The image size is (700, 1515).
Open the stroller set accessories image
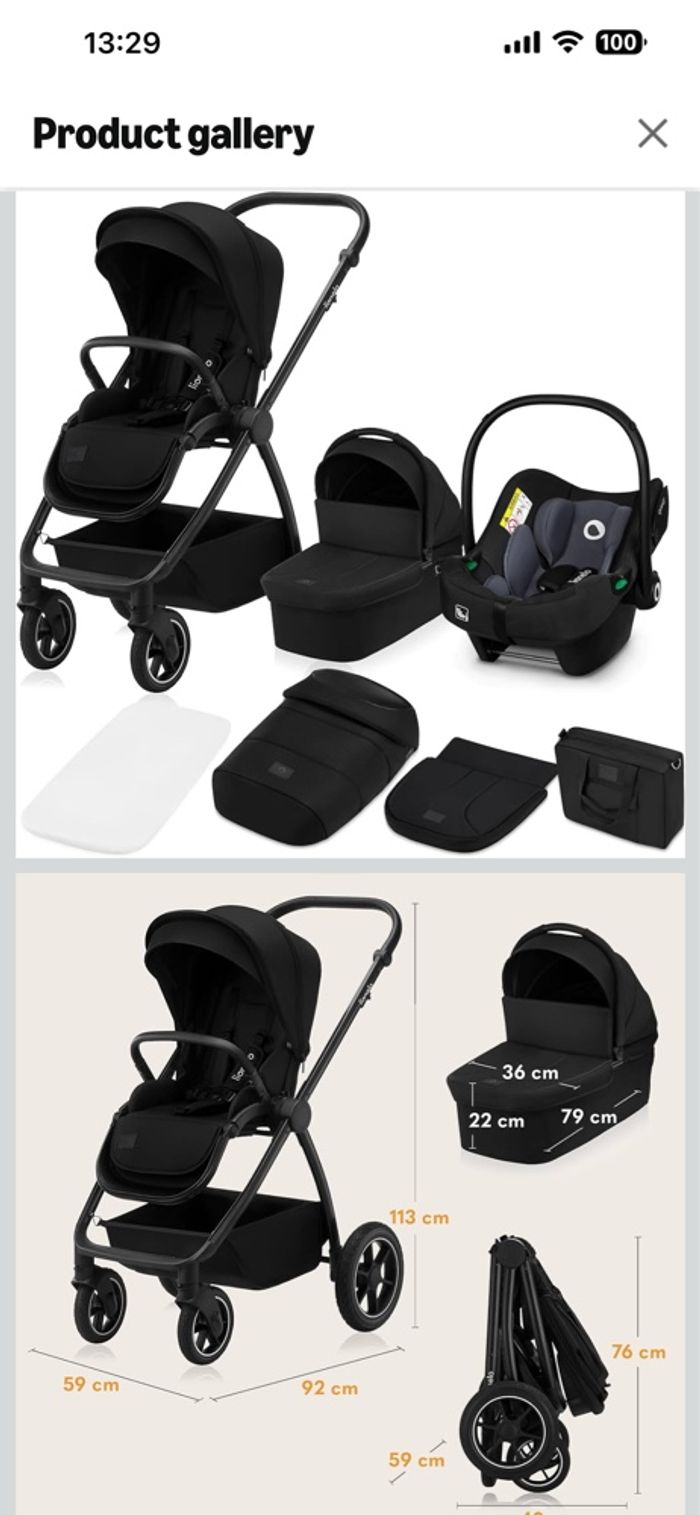(350, 525)
